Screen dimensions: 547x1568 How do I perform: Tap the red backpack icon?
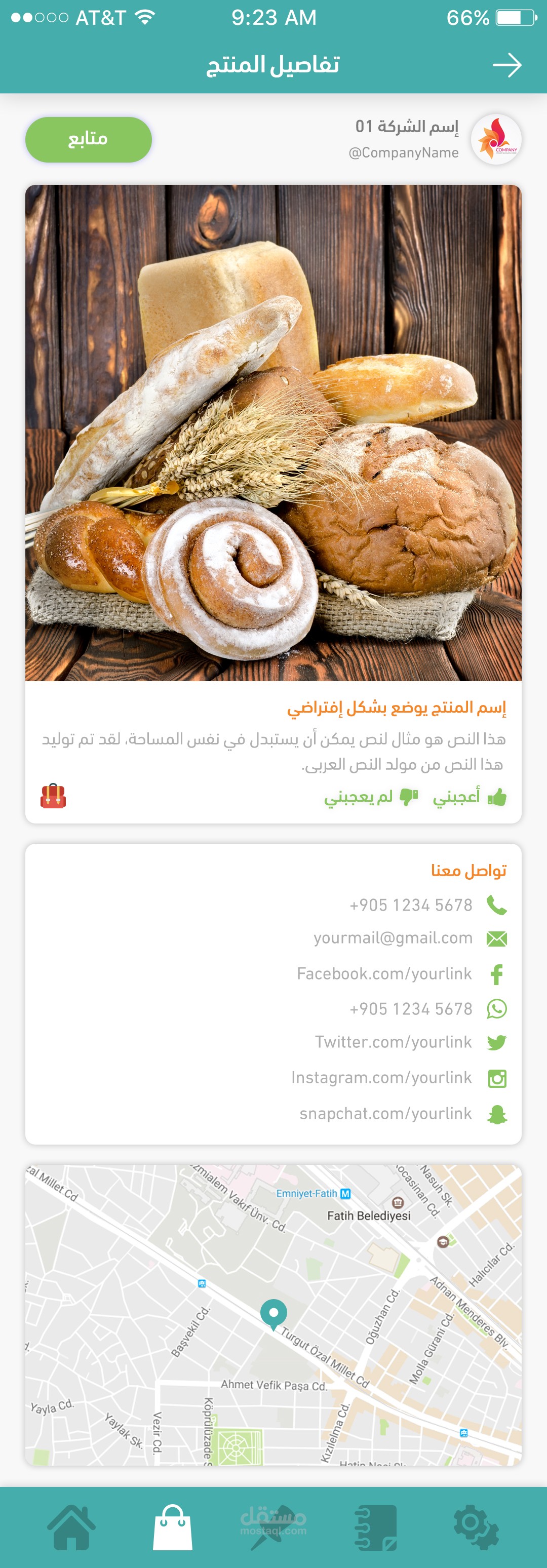pos(54,796)
